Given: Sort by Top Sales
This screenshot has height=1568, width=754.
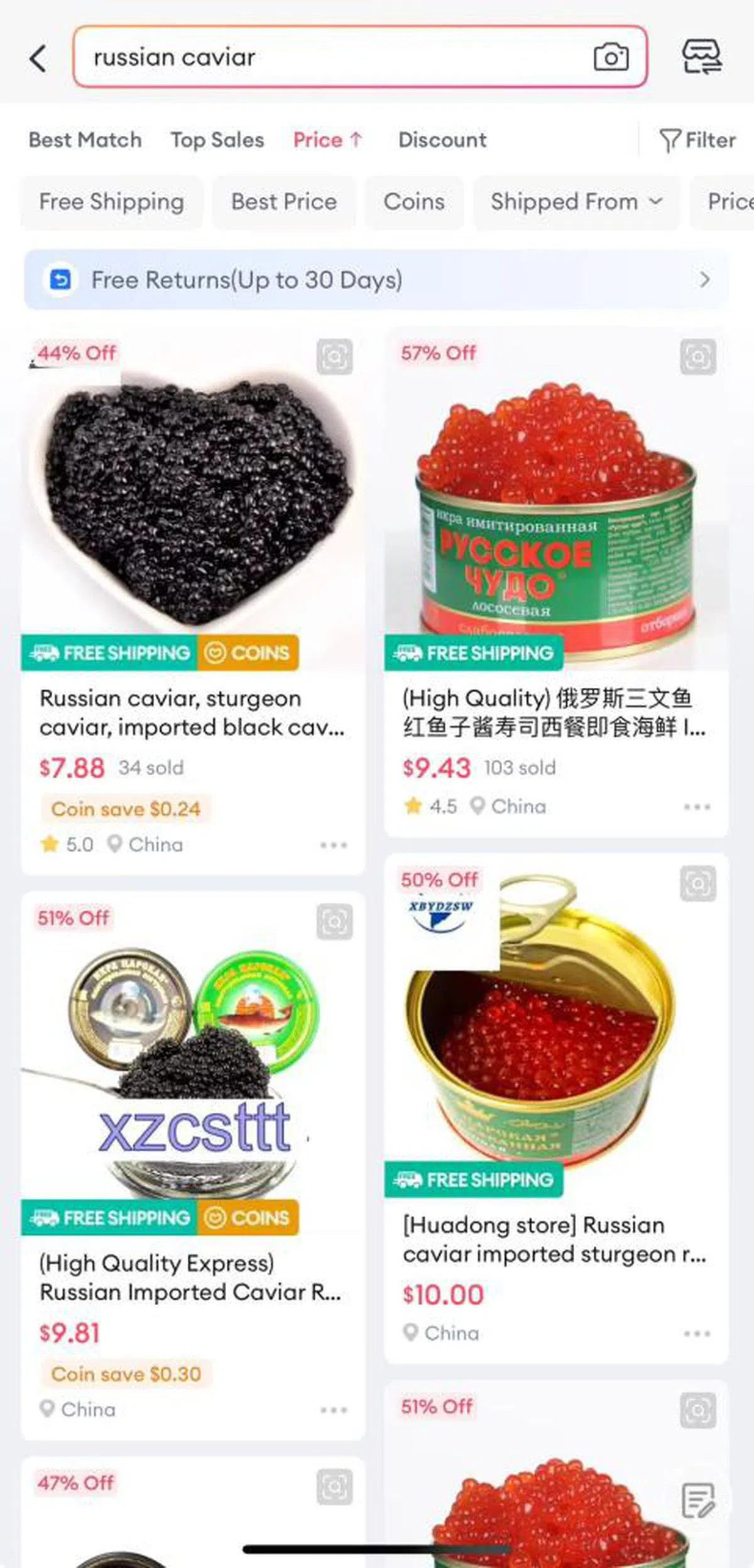Looking at the screenshot, I should [x=217, y=140].
